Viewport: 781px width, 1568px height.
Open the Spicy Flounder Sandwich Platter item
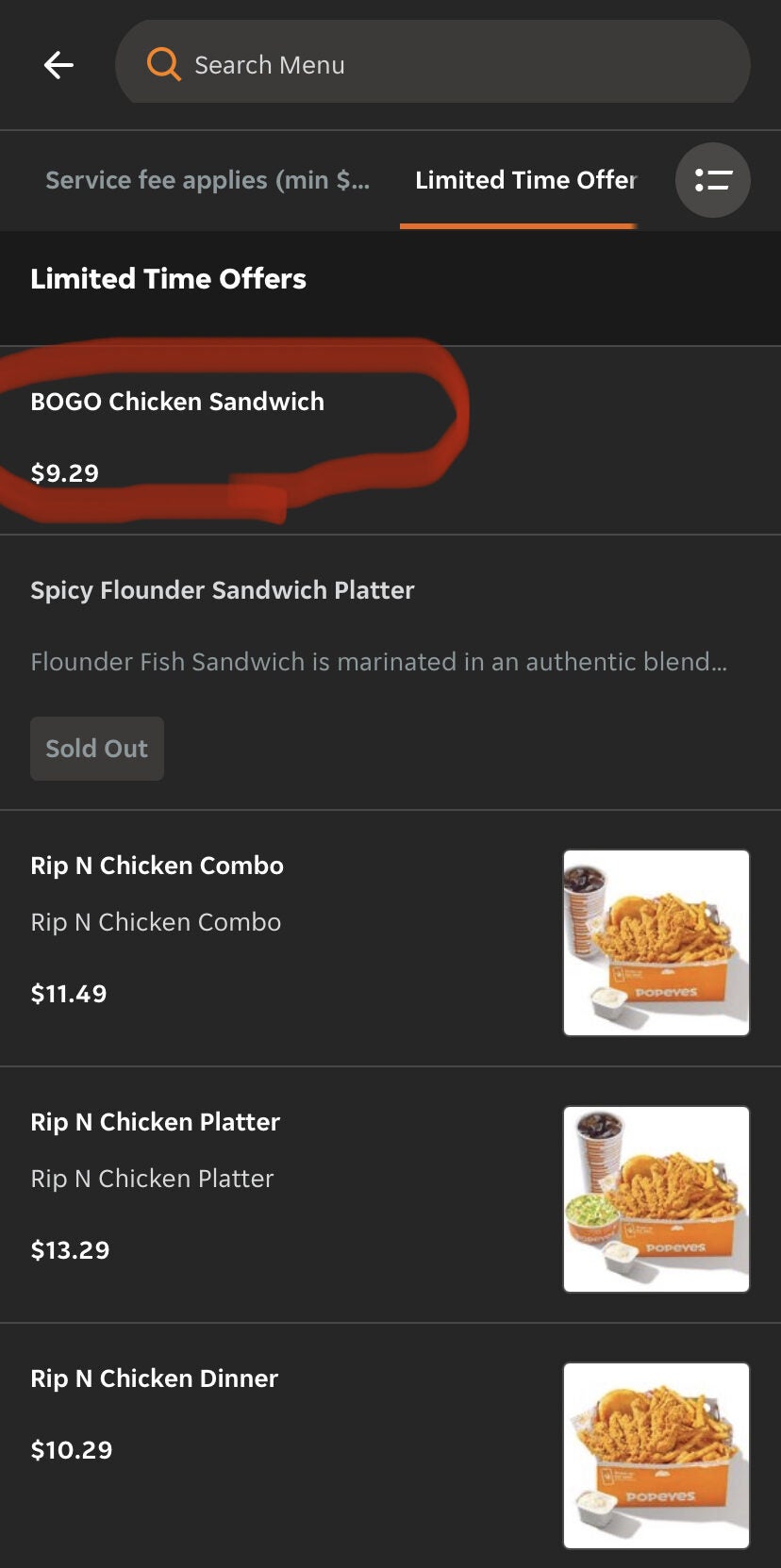pos(223,590)
